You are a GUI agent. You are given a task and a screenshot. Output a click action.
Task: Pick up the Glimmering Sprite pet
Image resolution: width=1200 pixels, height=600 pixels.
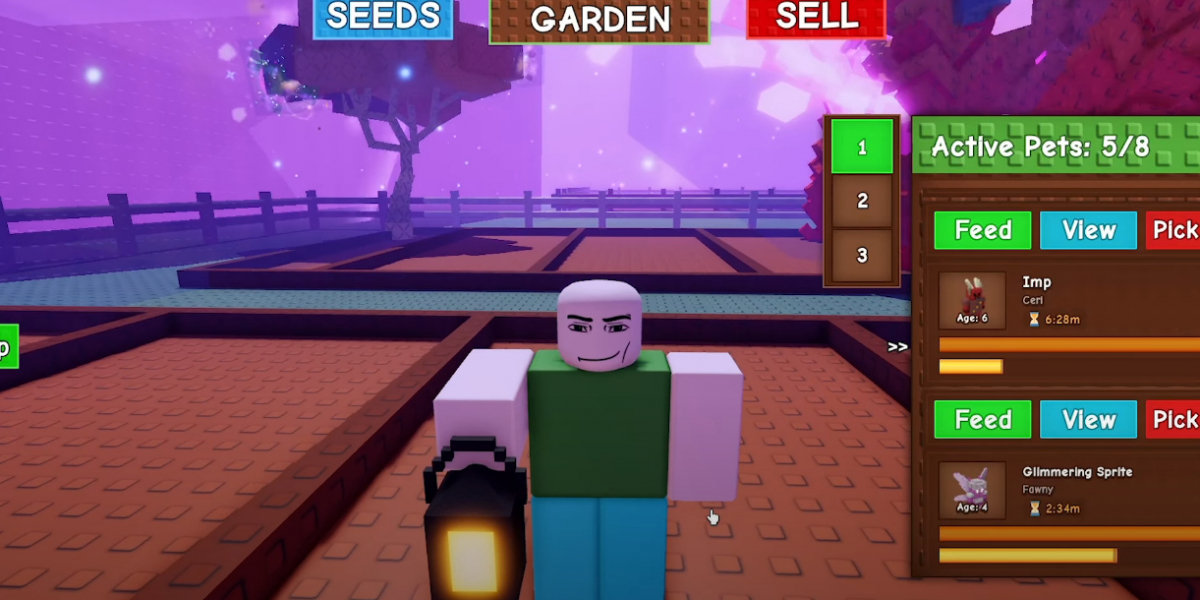(1174, 419)
